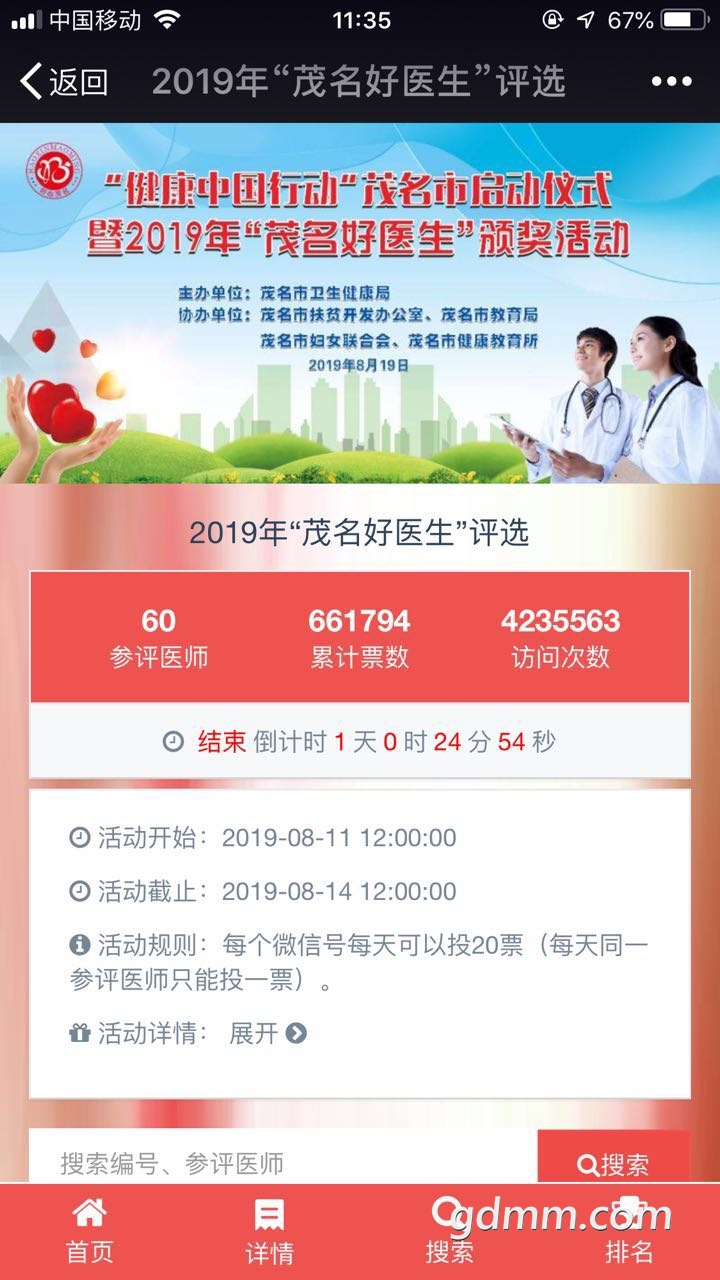View the 排名 ranking tab
The height and width of the screenshot is (1280, 720).
coord(629,1231)
